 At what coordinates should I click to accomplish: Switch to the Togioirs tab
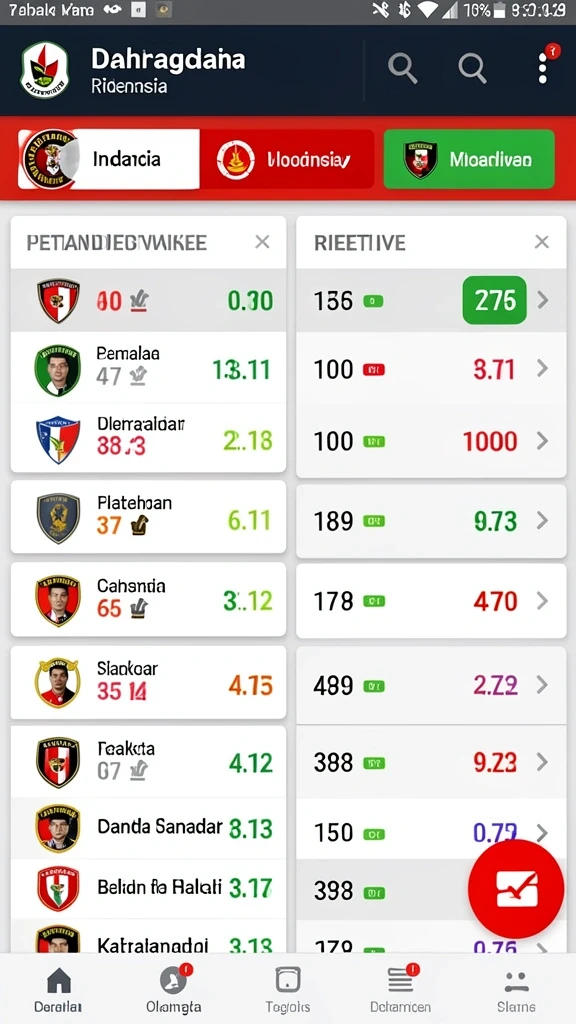pos(288,989)
